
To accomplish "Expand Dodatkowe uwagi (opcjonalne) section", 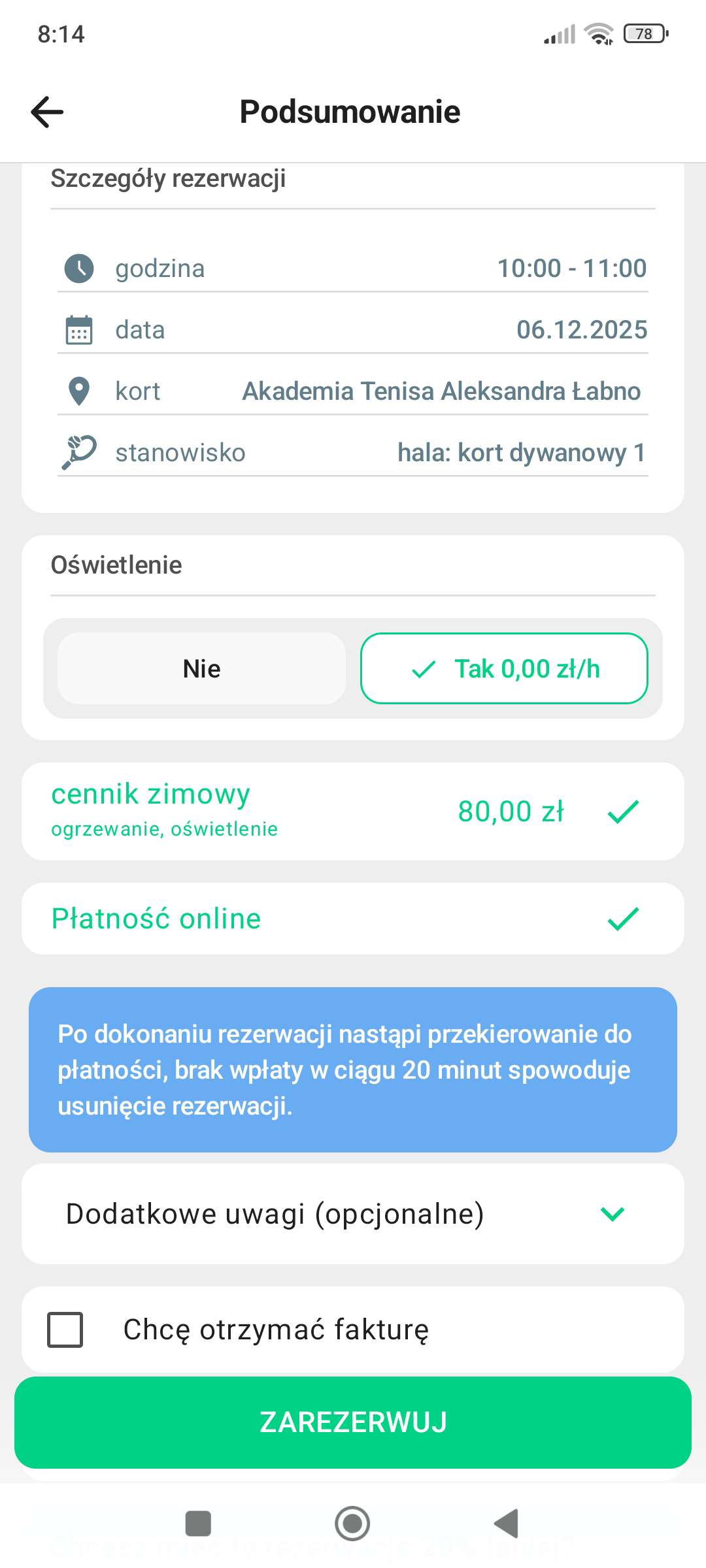I will click(x=353, y=1214).
